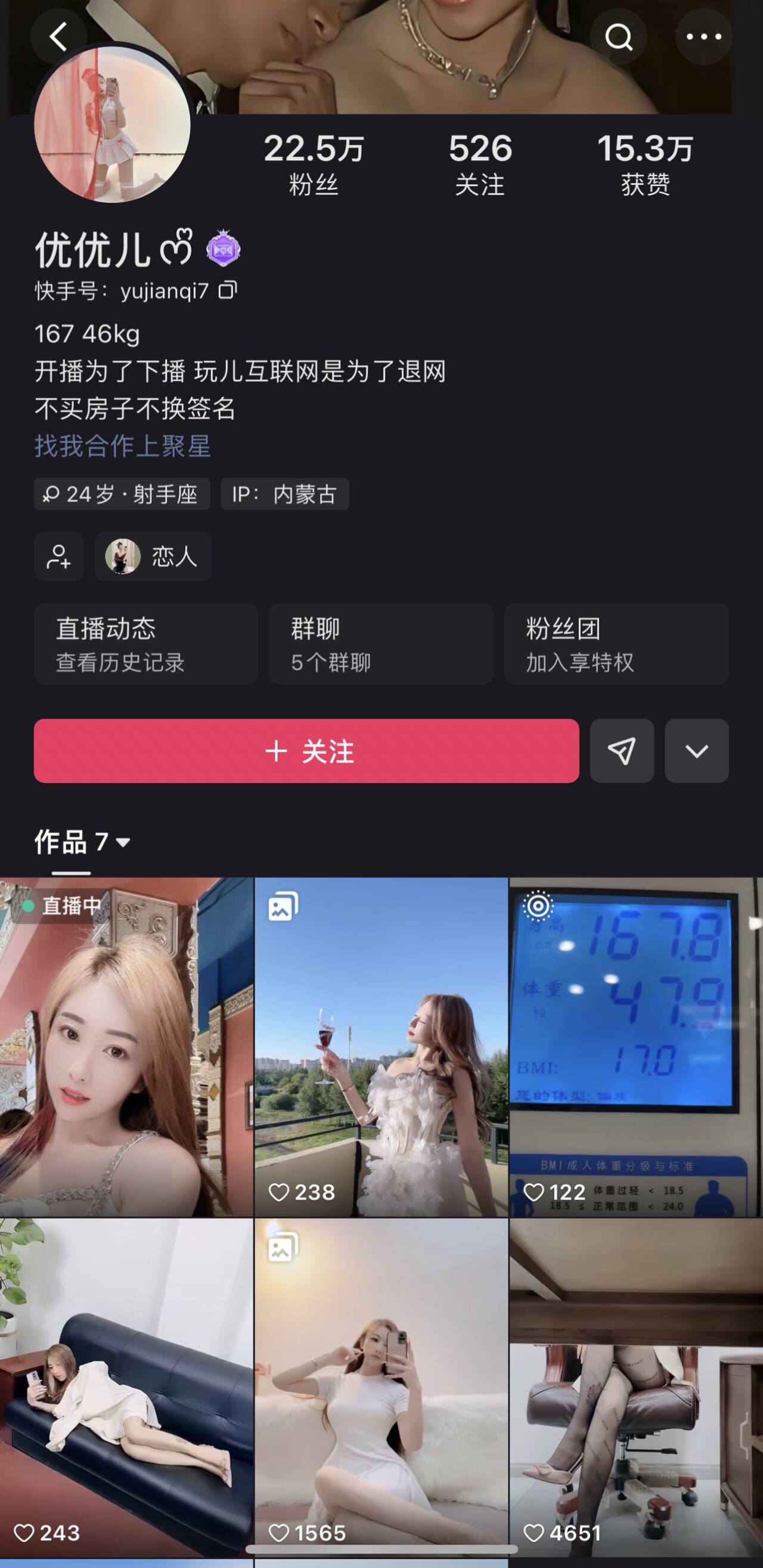Go back using the top arrow

click(x=58, y=37)
